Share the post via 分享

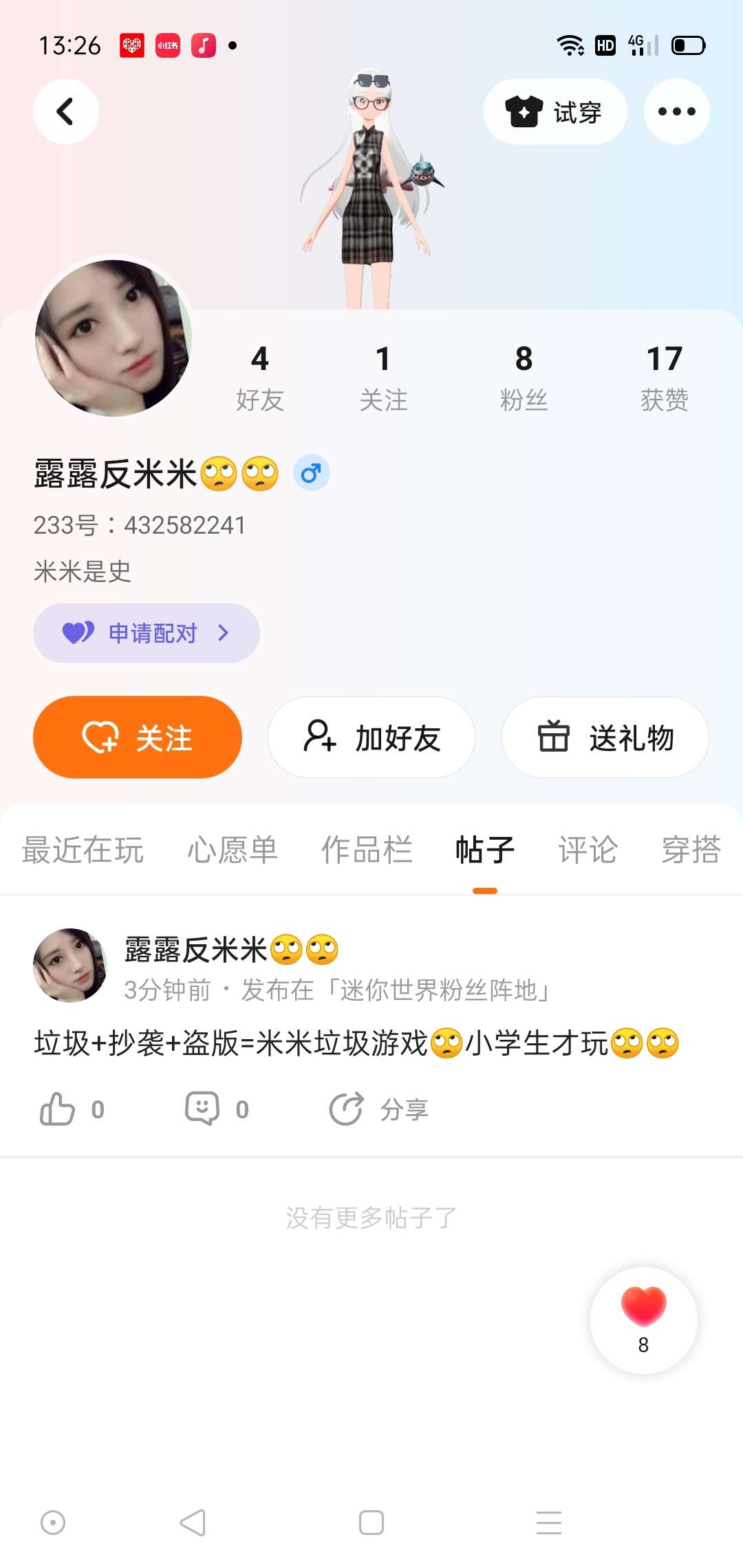tap(378, 1109)
